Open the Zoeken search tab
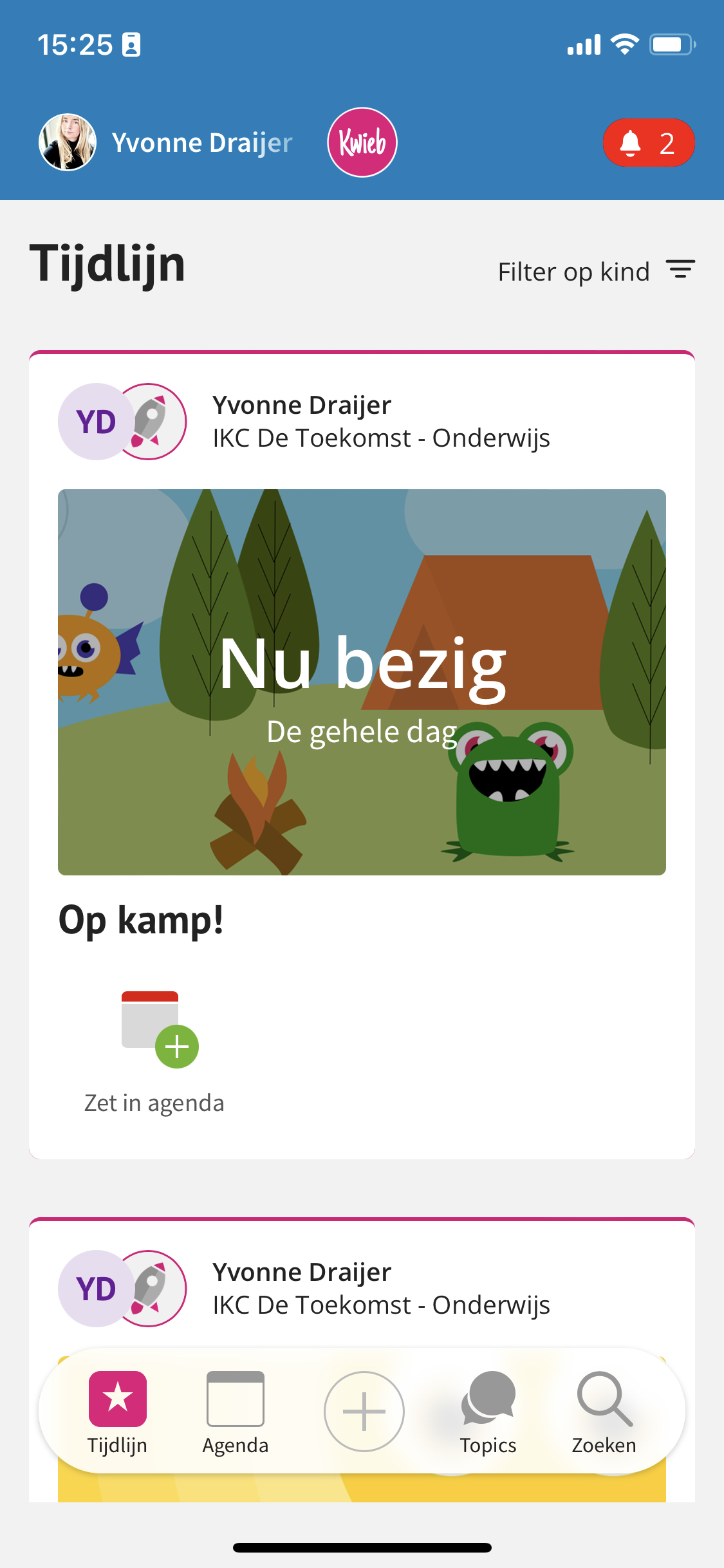This screenshot has width=724, height=1568. (x=604, y=1412)
